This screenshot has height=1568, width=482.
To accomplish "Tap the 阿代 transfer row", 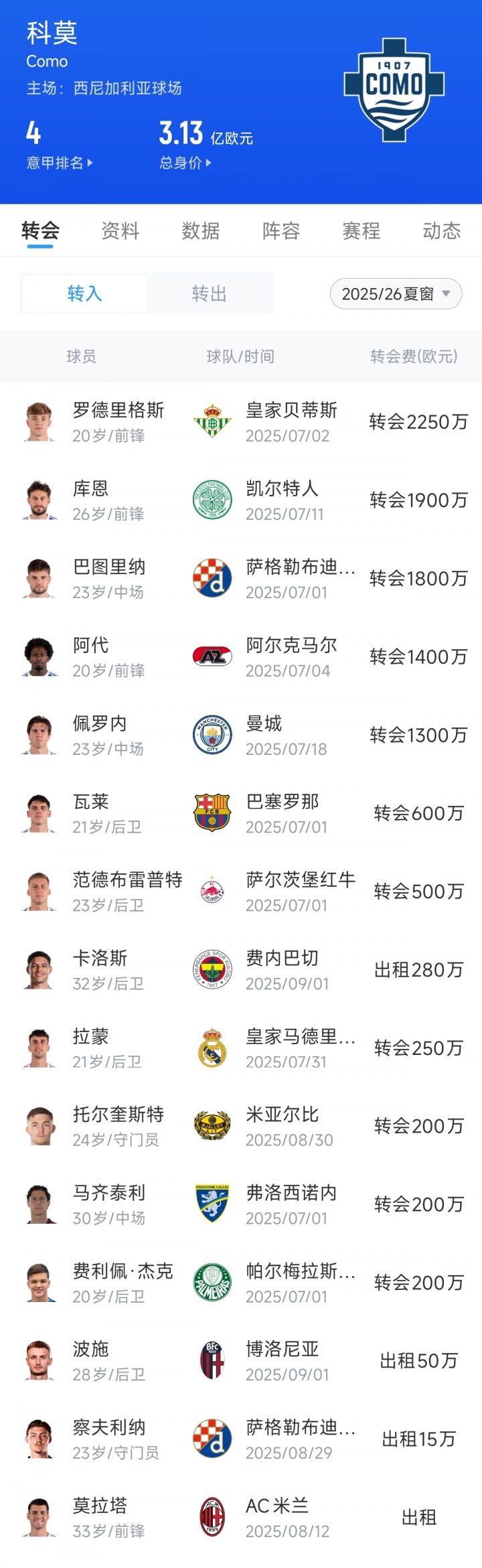I will click(241, 657).
